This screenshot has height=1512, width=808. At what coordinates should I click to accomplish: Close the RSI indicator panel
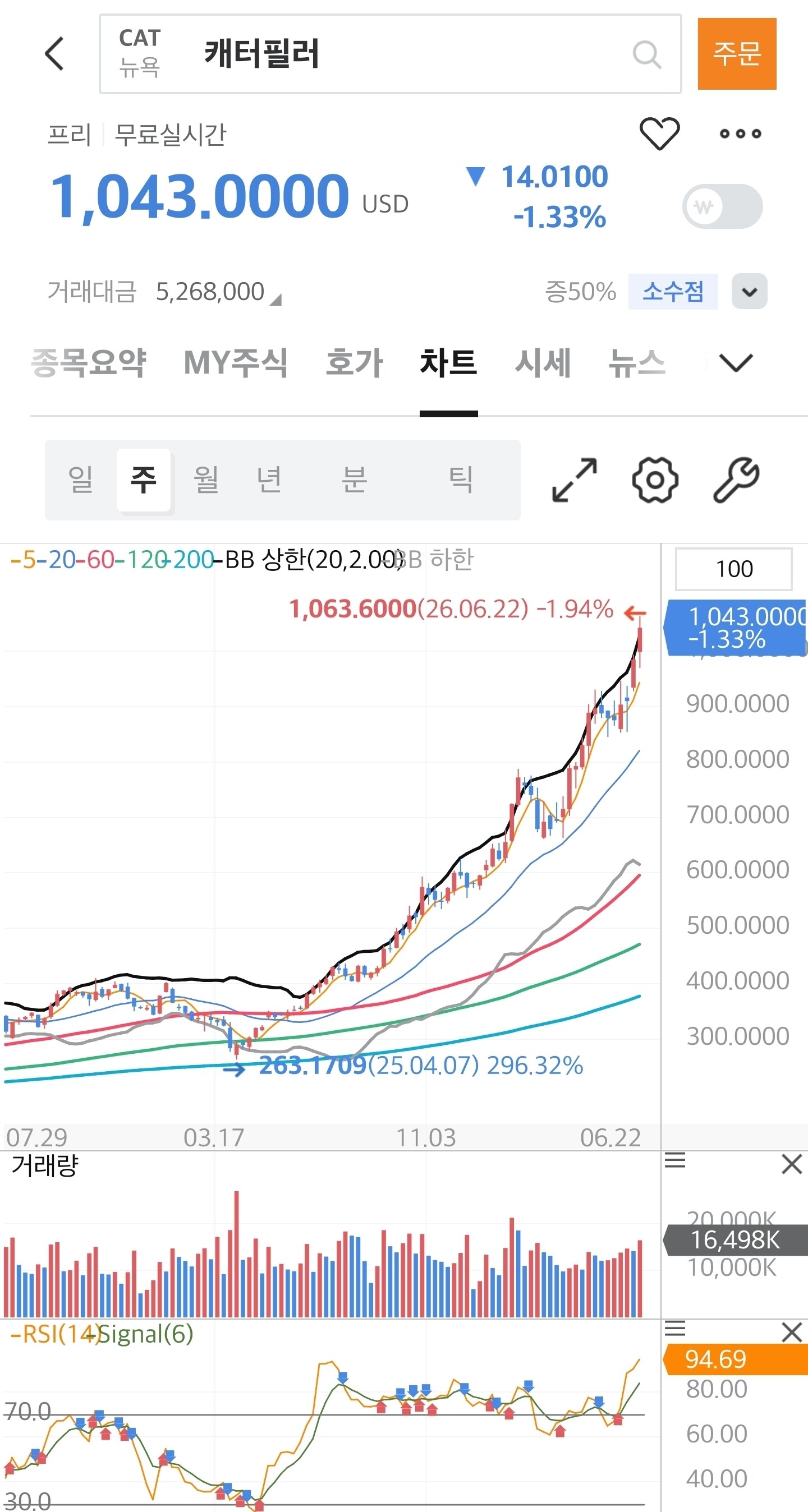click(792, 1333)
